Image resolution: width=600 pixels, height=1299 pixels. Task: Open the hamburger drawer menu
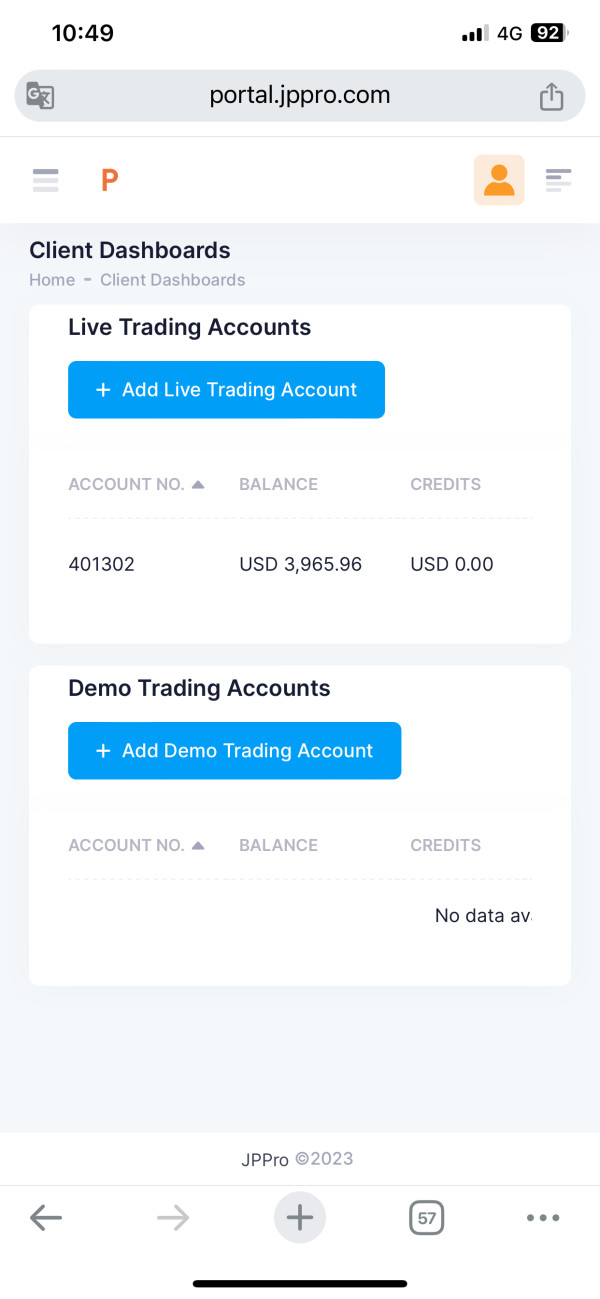click(45, 180)
